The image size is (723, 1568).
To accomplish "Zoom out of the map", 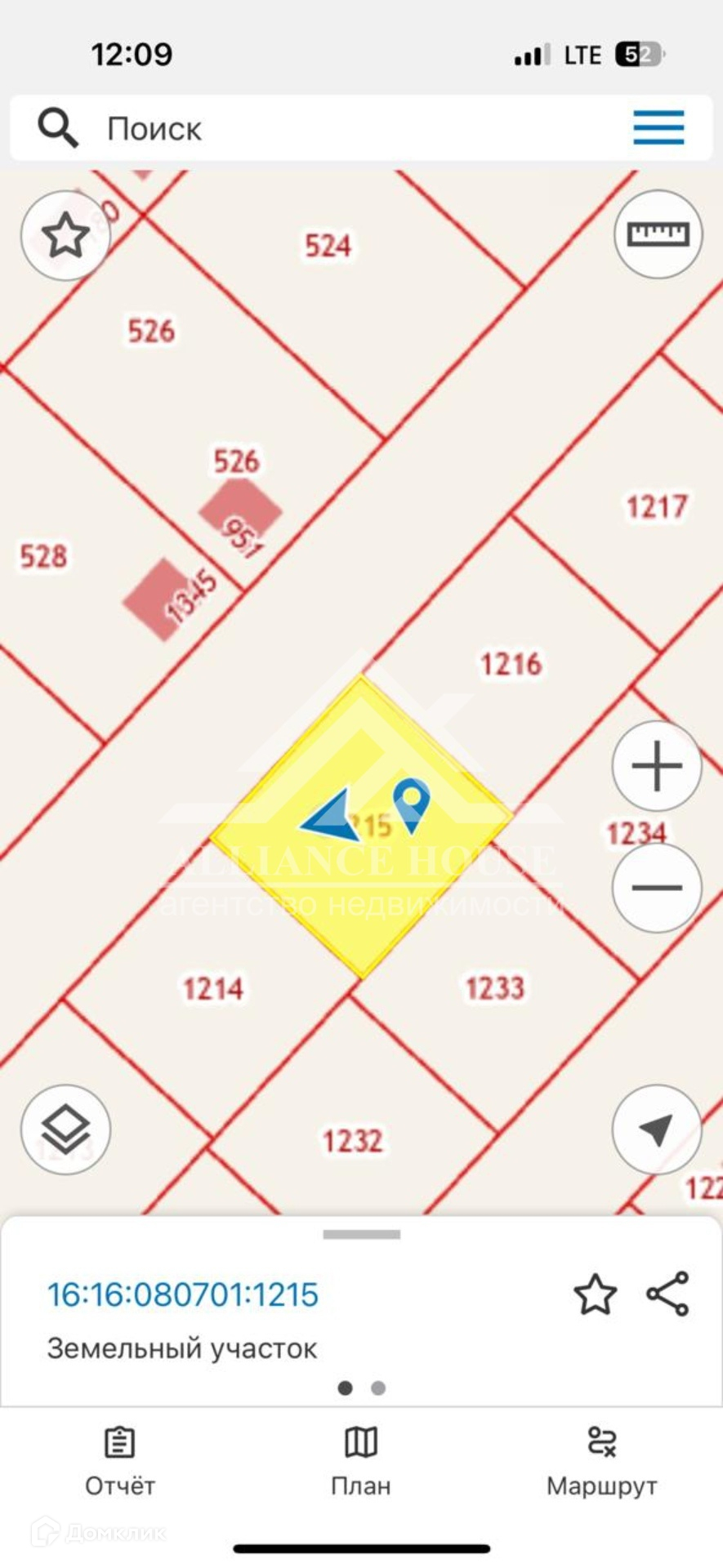I will [x=657, y=888].
